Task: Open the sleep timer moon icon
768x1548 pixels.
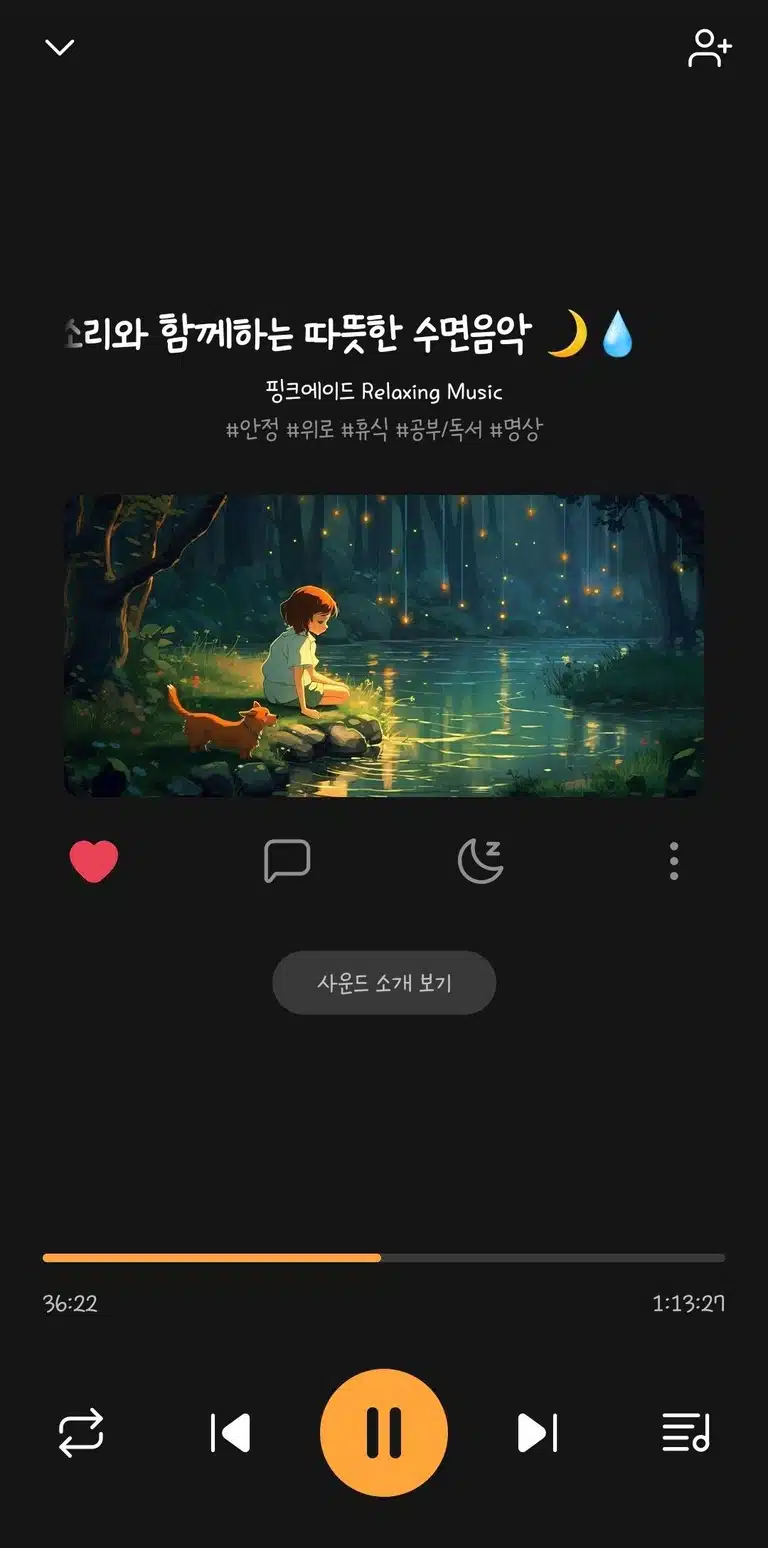Action: point(481,861)
